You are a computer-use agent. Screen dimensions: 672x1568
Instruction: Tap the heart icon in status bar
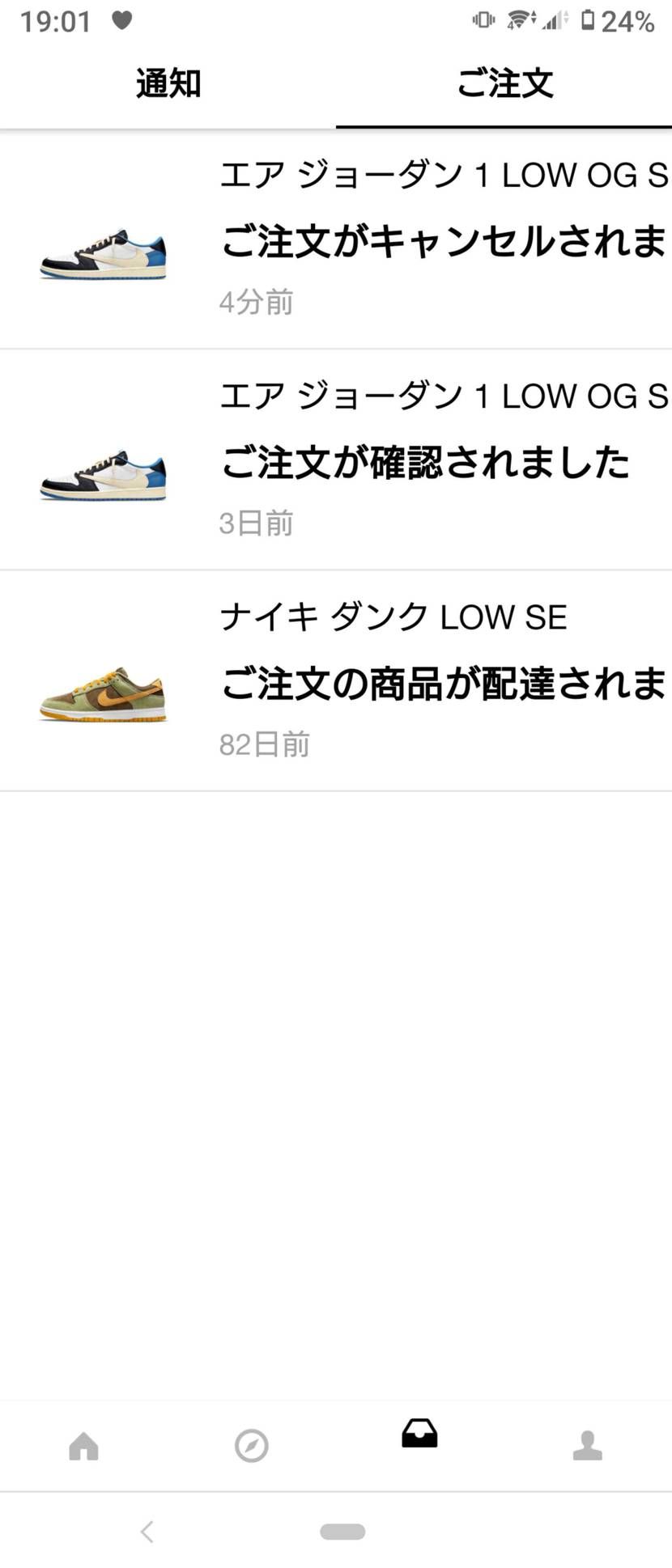121,21
